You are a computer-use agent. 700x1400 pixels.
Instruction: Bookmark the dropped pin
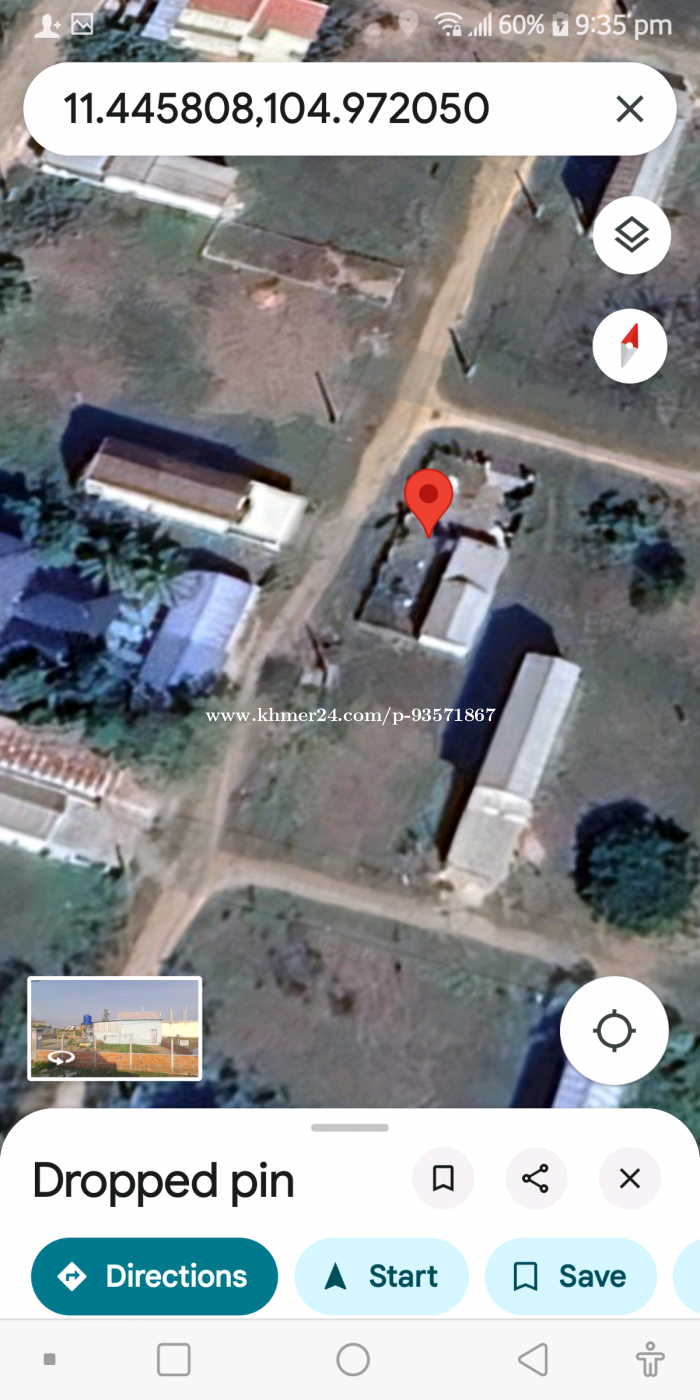(443, 1179)
